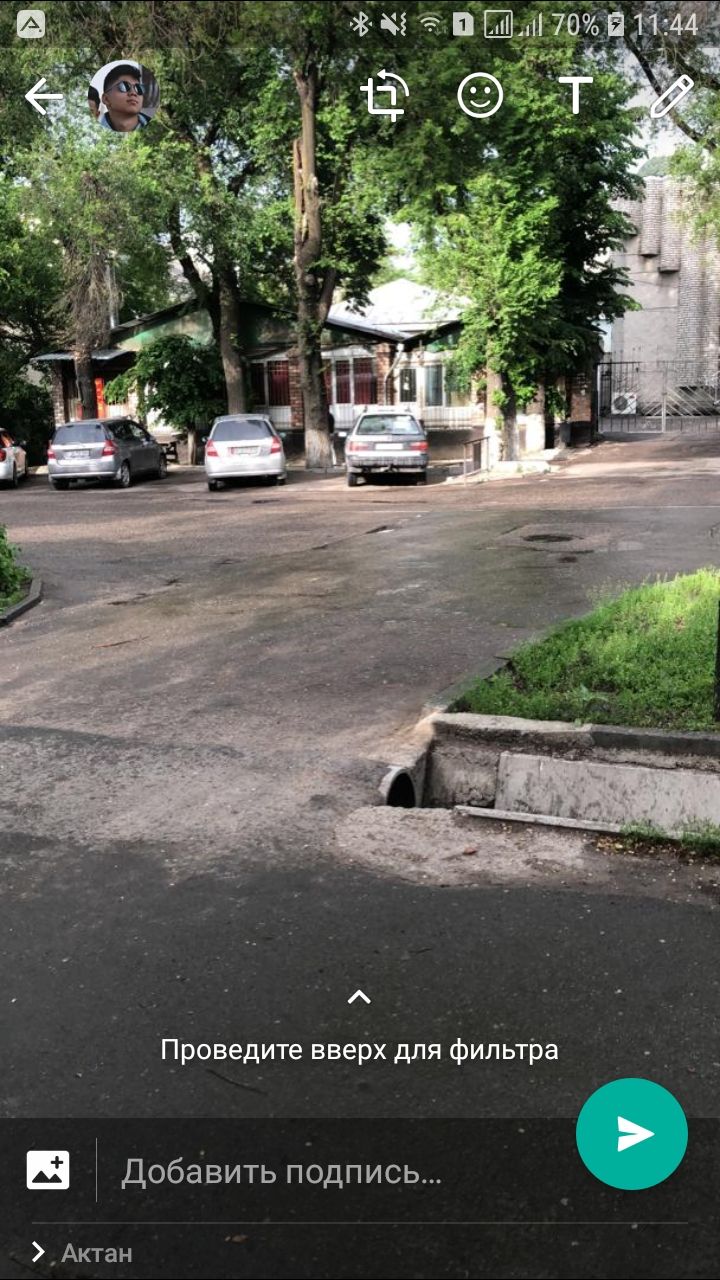720x1280 pixels.
Task: Add another photo from the gallery icon
Action: (48, 1170)
